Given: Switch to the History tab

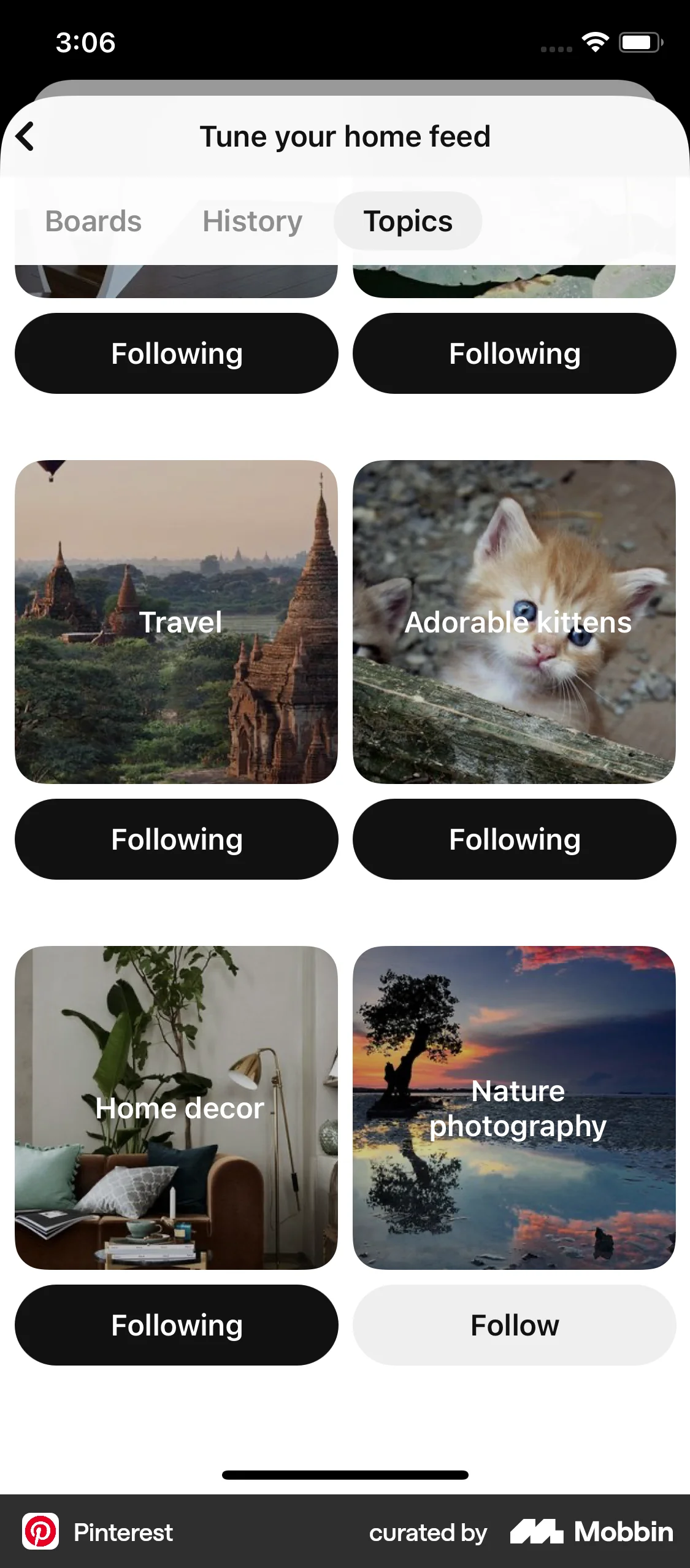Looking at the screenshot, I should click(251, 221).
